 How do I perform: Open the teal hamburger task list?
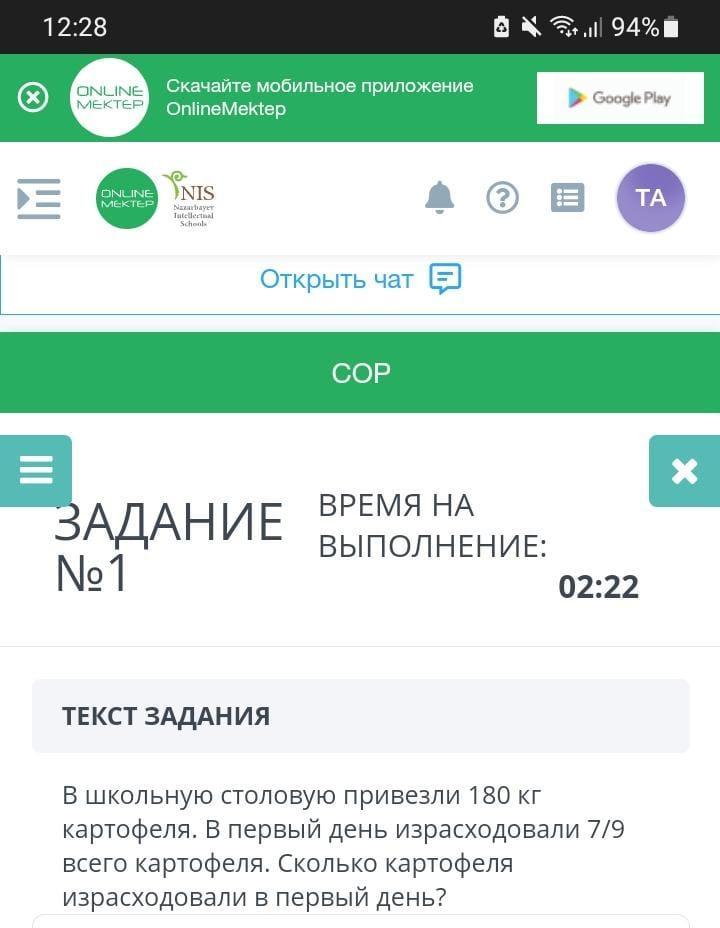(36, 470)
